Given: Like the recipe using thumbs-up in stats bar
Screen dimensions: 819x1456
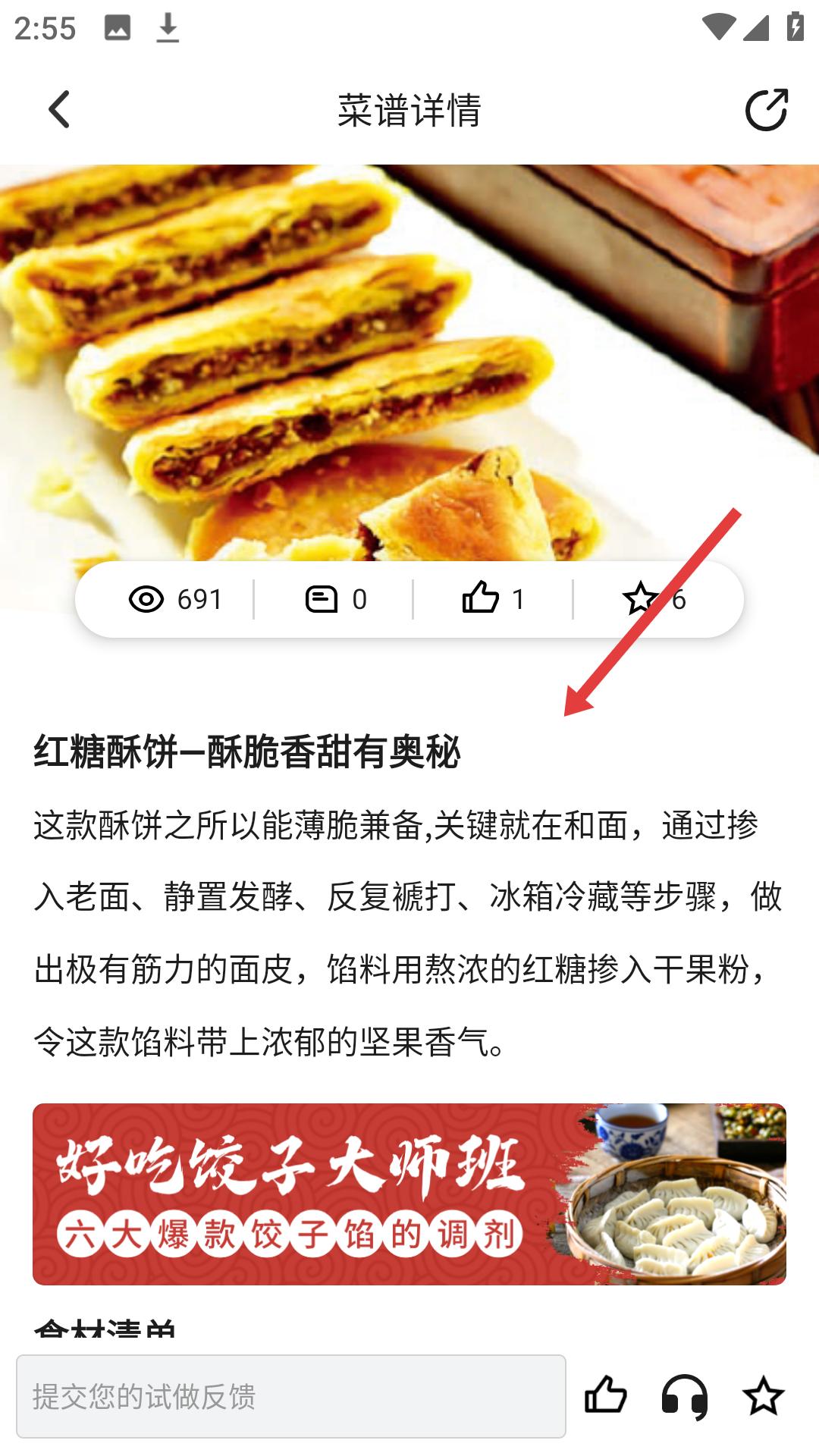Looking at the screenshot, I should tap(482, 599).
